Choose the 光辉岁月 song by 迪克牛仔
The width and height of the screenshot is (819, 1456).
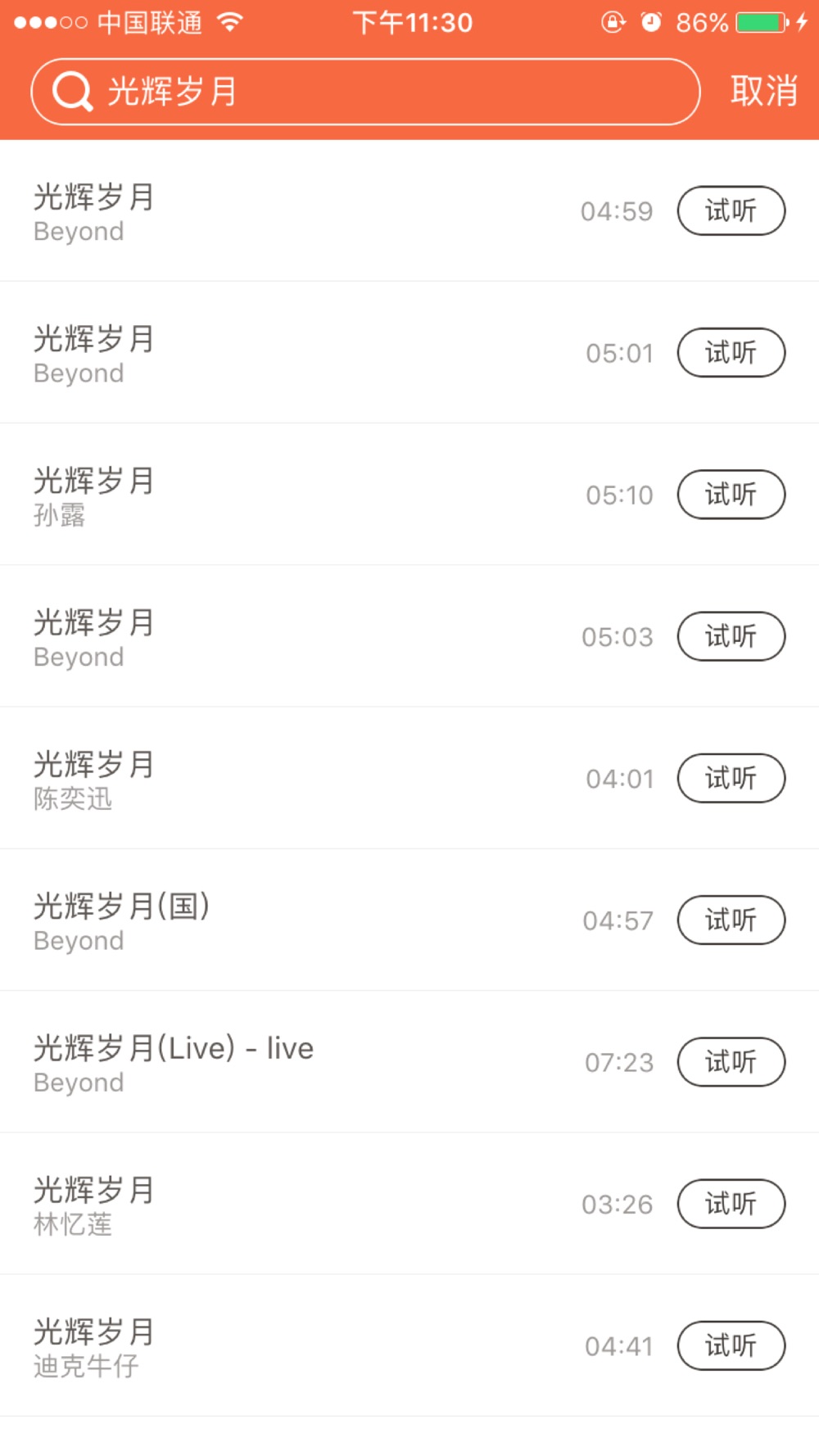pyautogui.click(x=246, y=1345)
